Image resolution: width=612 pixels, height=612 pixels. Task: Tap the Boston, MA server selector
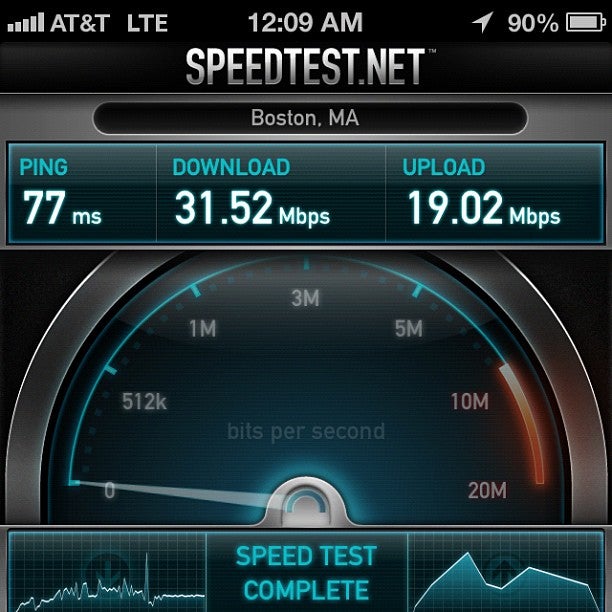pos(306,117)
